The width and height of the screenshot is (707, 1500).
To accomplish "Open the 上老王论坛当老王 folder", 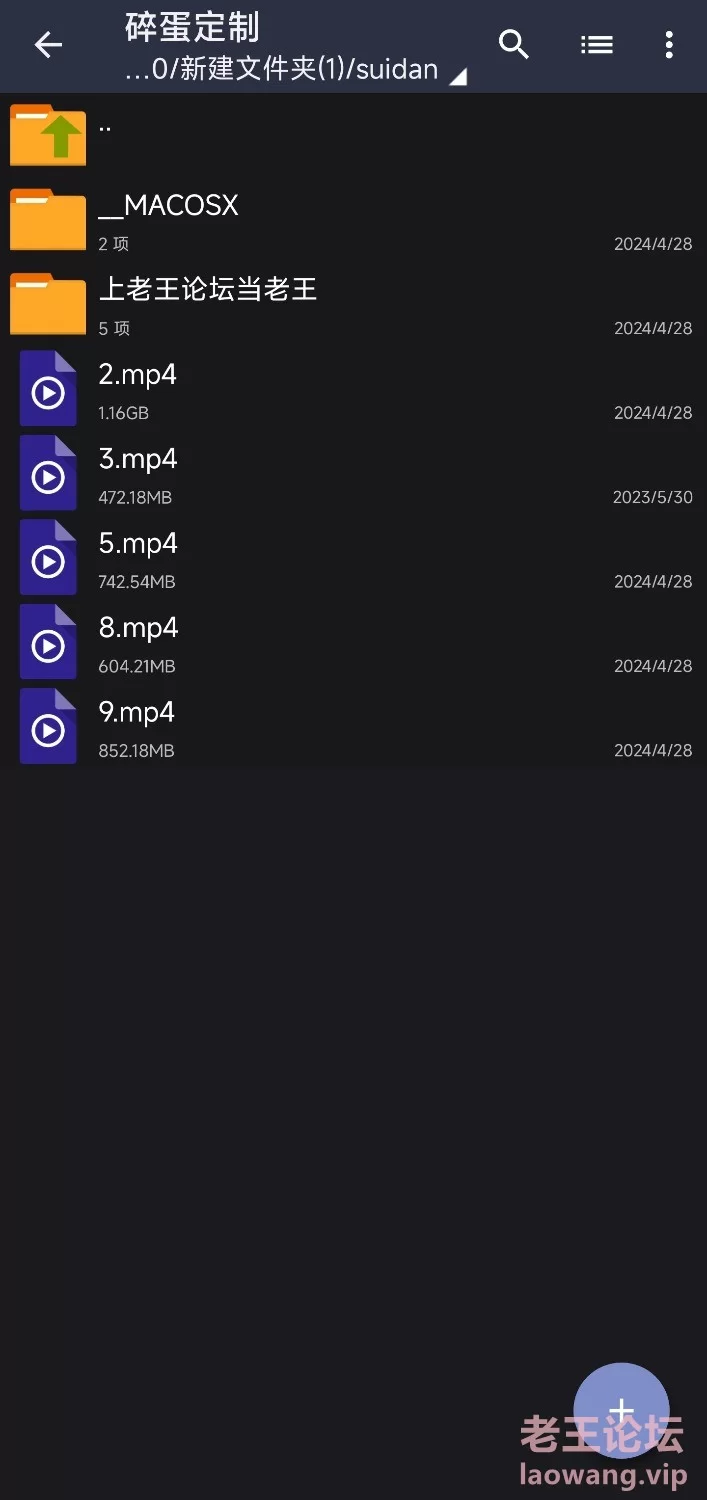I will click(x=353, y=304).
